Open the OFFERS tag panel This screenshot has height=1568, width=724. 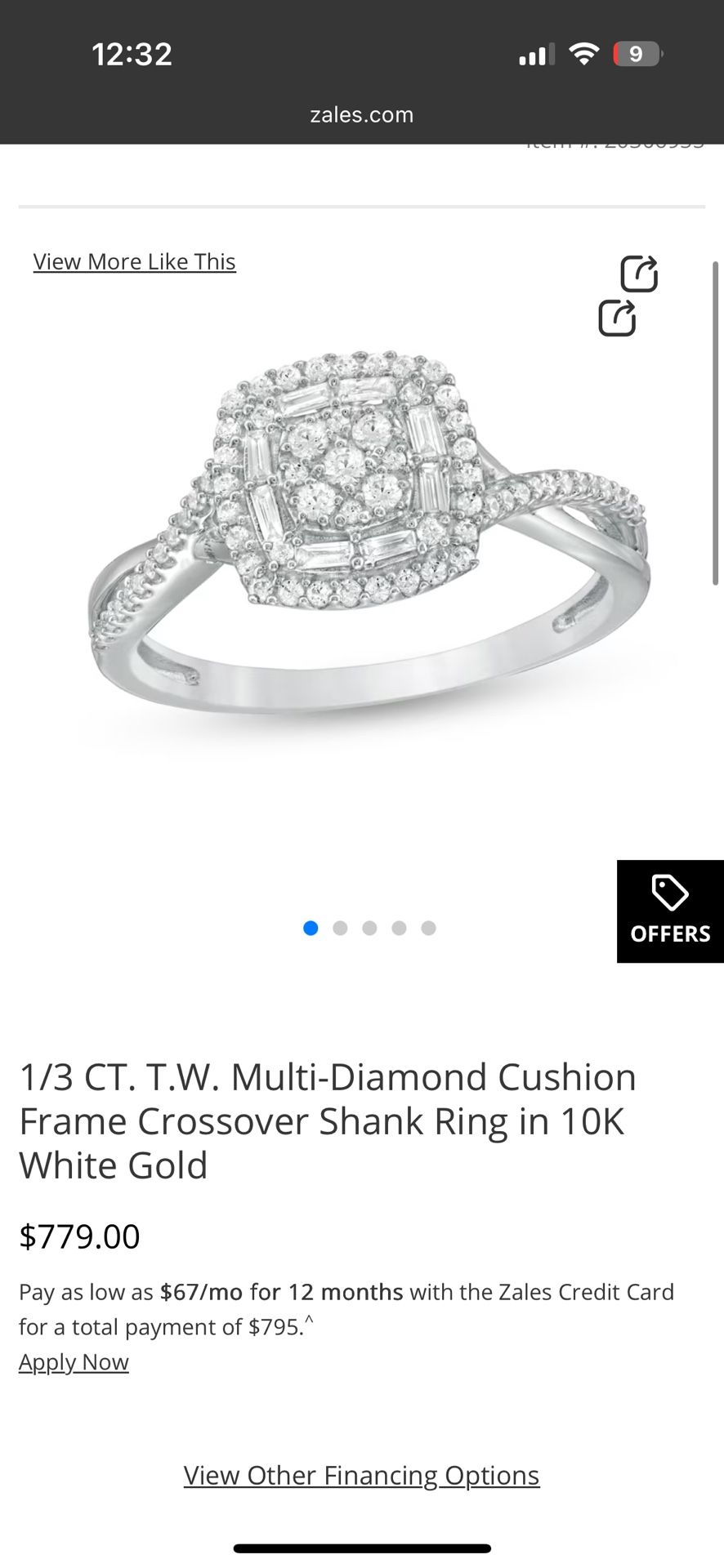pos(670,911)
